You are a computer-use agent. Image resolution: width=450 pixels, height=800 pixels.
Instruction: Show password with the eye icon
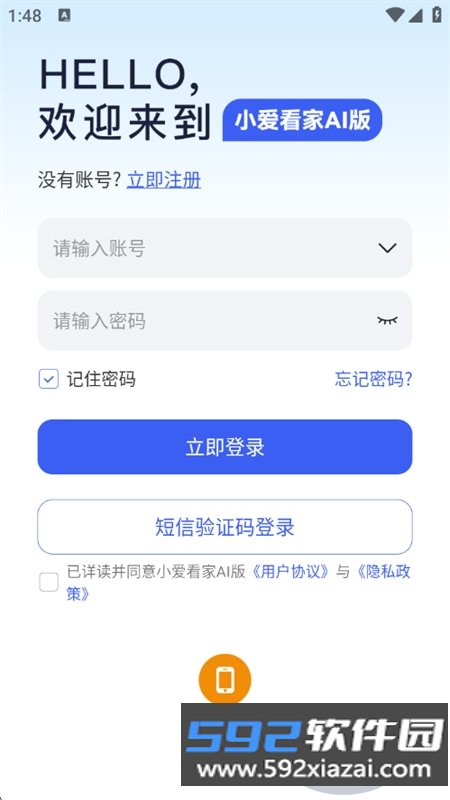click(x=387, y=320)
